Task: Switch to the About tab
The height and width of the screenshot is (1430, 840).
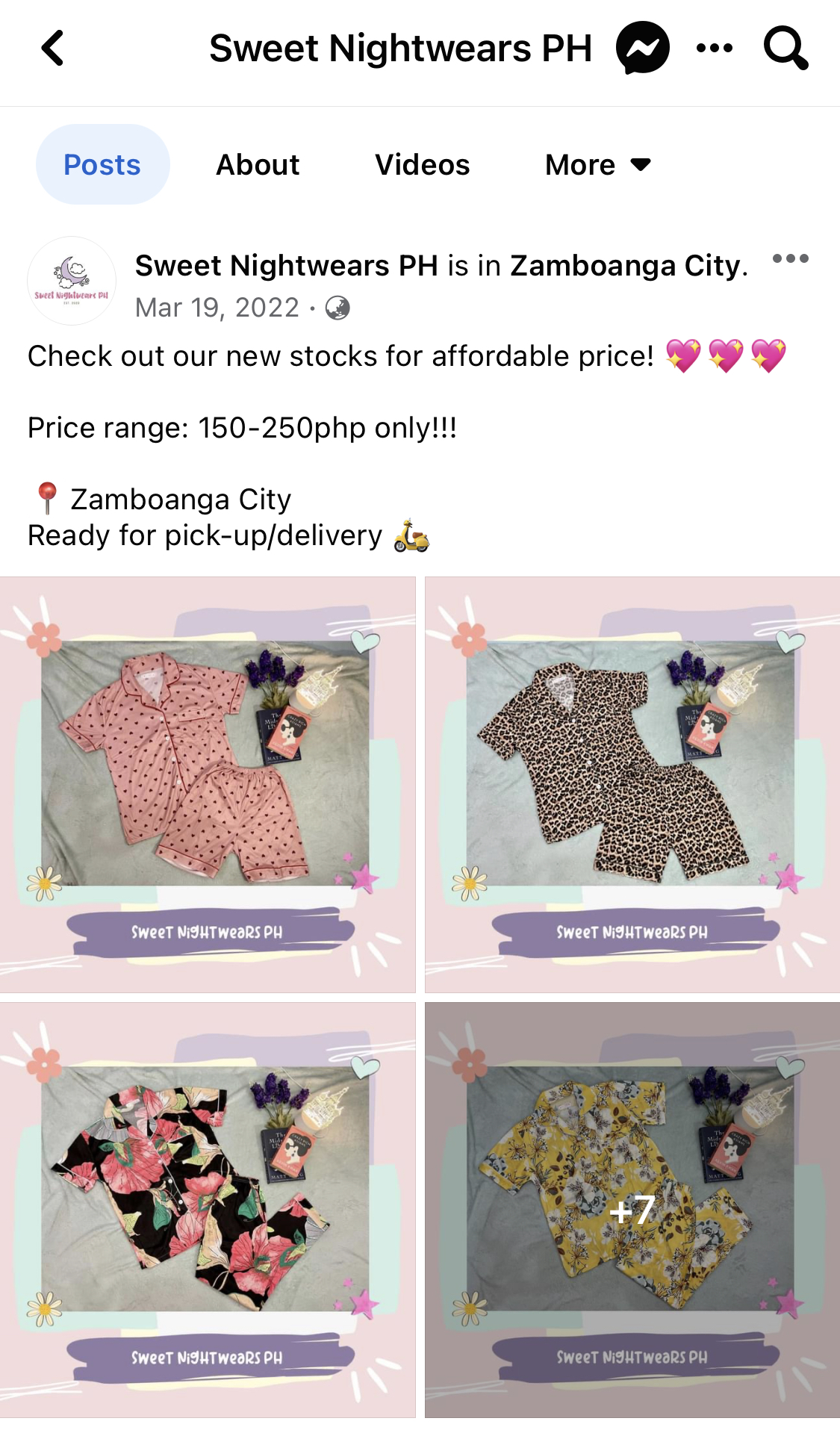Action: [258, 164]
